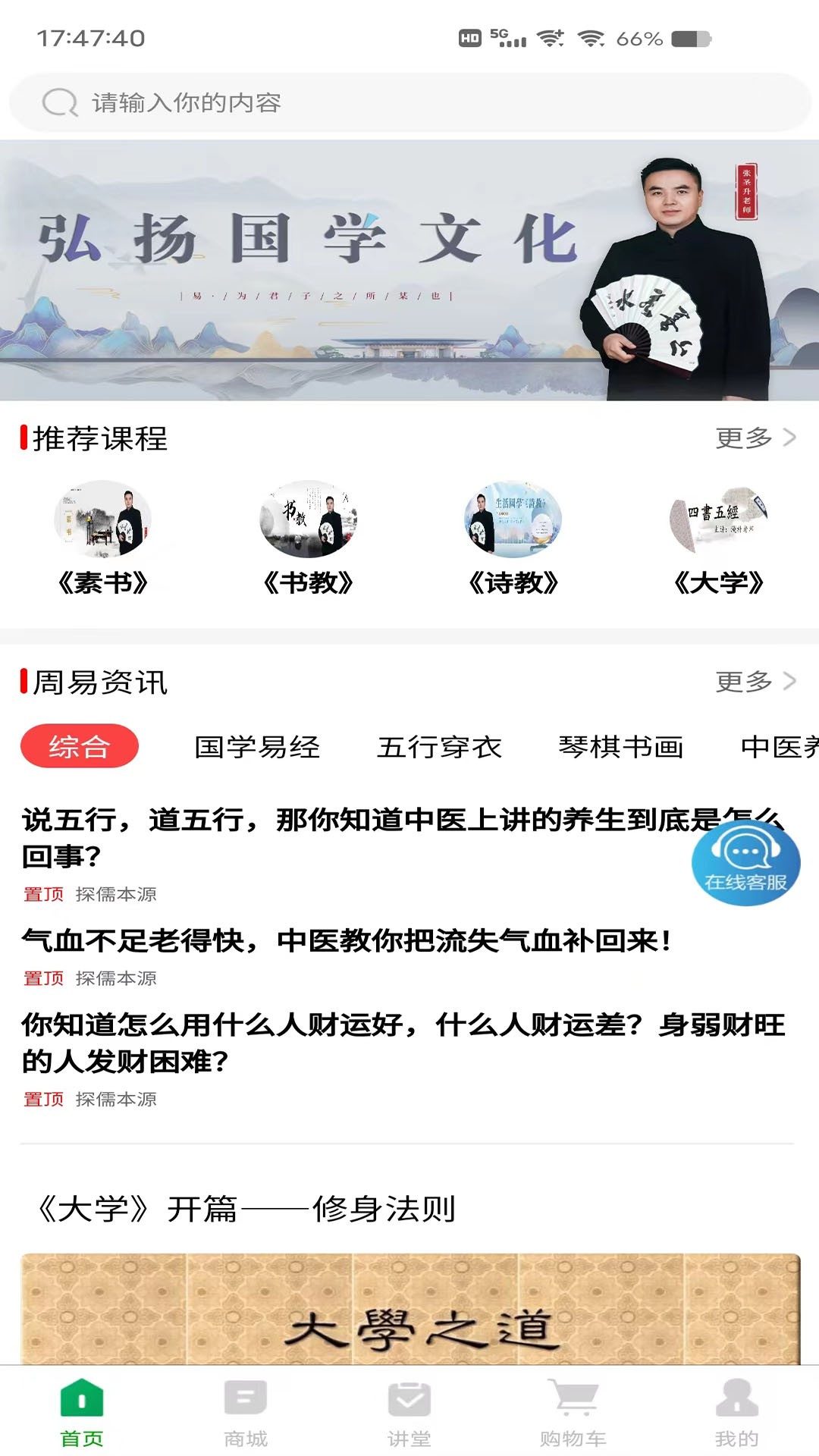The width and height of the screenshot is (819, 1456).
Task: Open the 在线客服 floating button
Action: [x=745, y=863]
